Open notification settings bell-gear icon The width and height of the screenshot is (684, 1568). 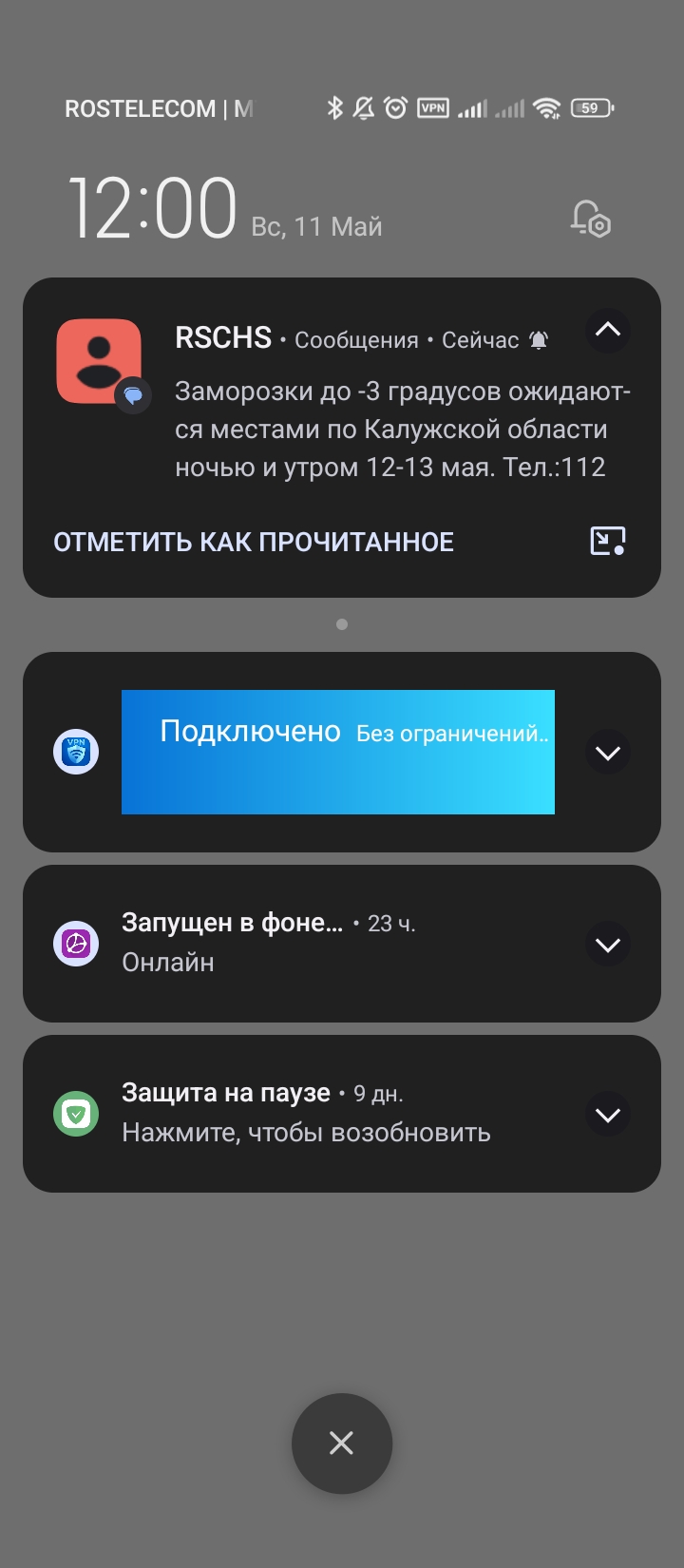click(590, 219)
